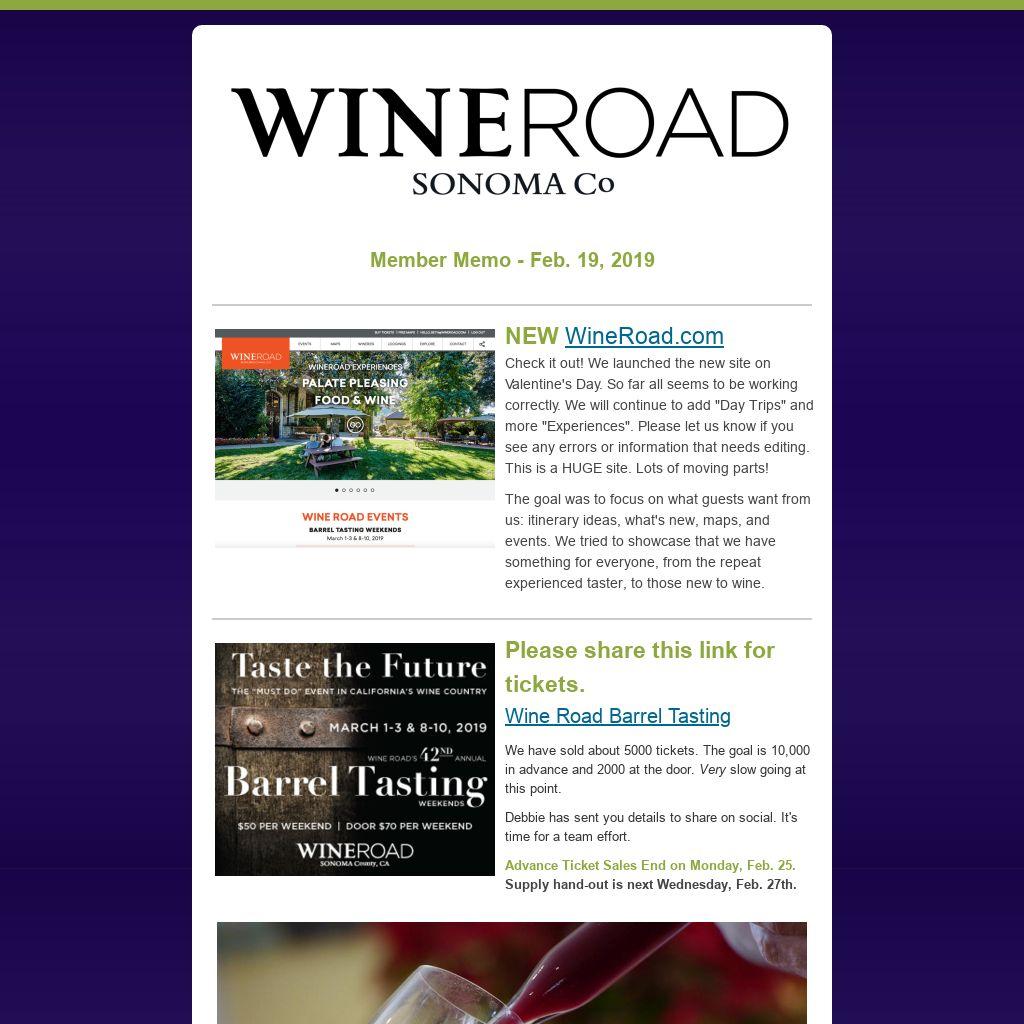Viewport: 1024px width, 1024px height.
Task: Follow the Wine Road Barrel Tasting link
Action: click(617, 716)
